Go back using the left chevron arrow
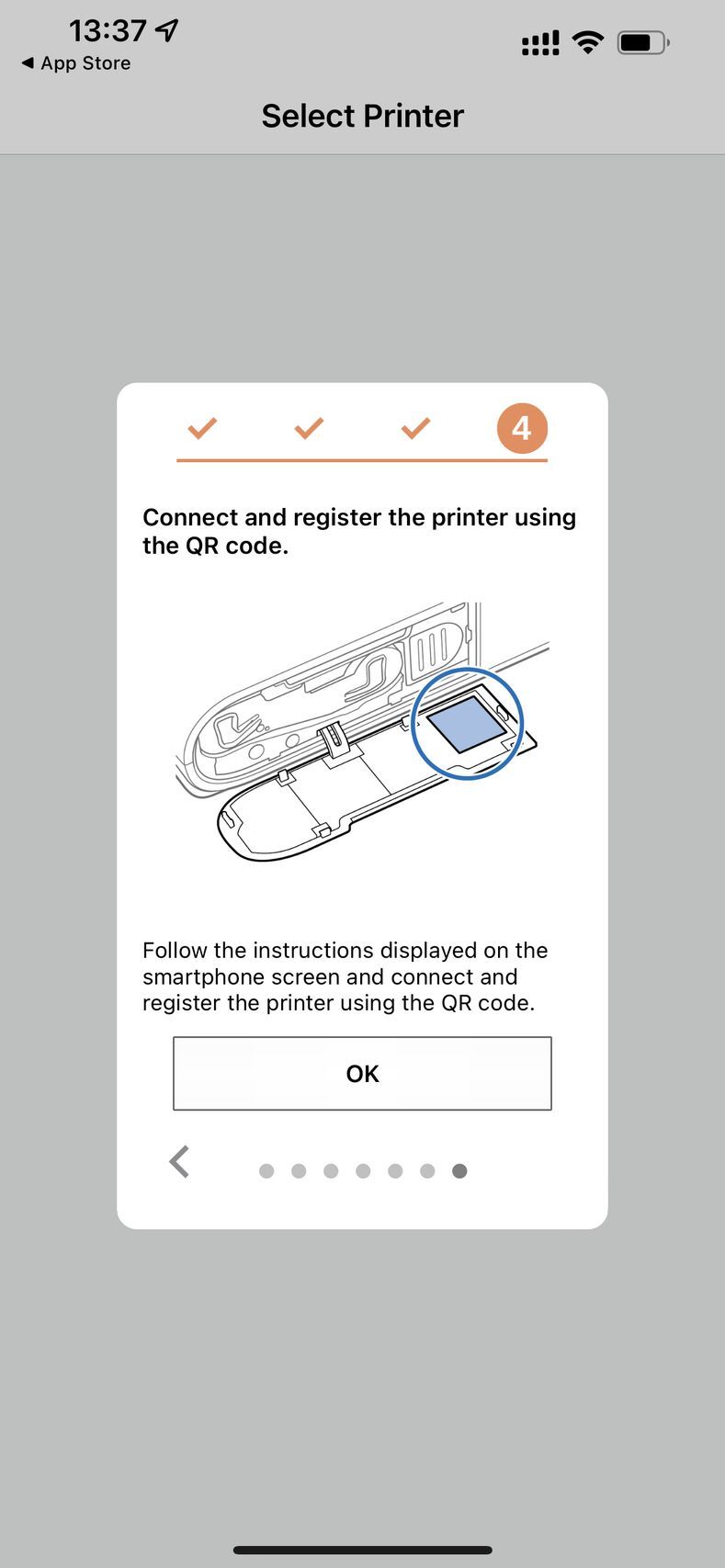The image size is (725, 1568). coord(180,1162)
